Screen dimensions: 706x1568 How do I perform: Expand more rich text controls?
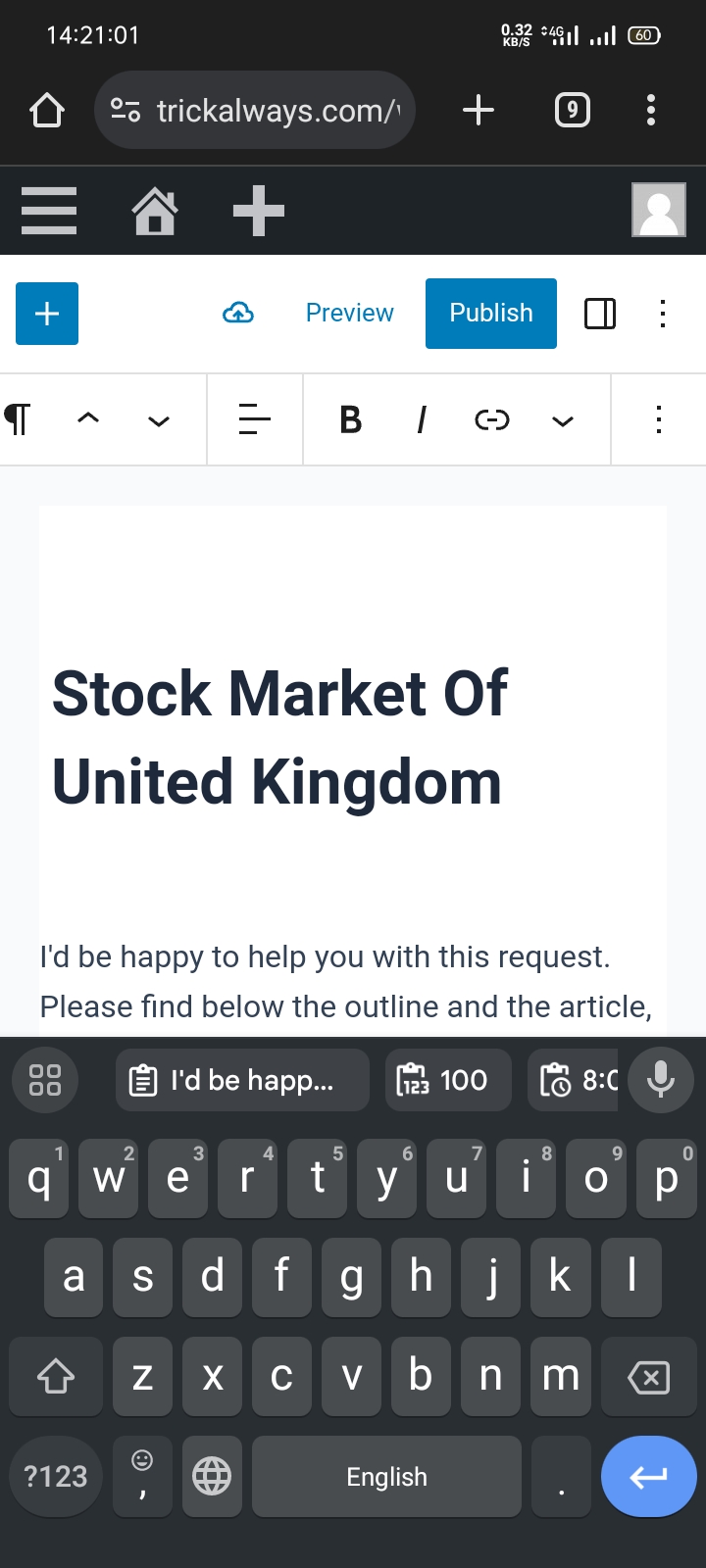click(x=562, y=421)
